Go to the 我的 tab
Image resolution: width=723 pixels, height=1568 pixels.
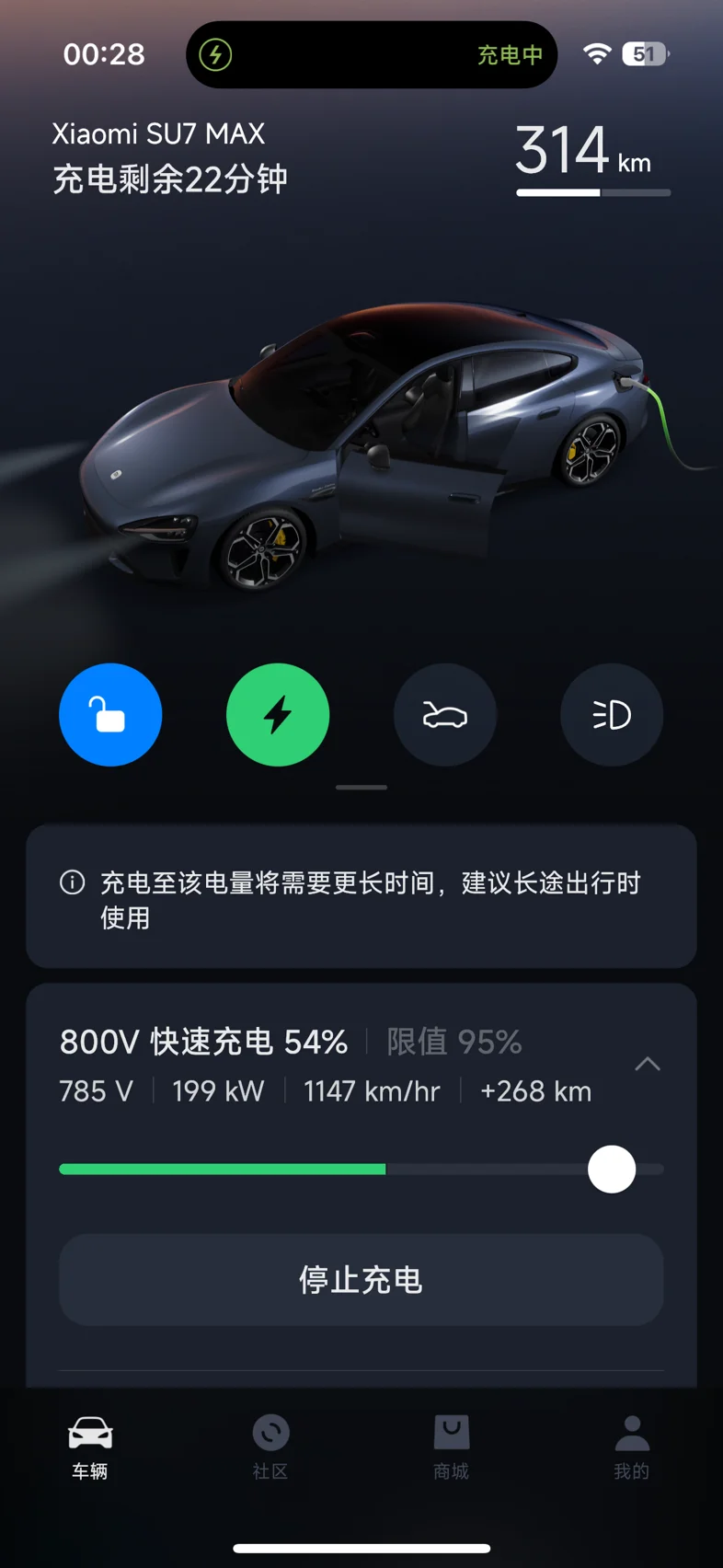point(632,1447)
